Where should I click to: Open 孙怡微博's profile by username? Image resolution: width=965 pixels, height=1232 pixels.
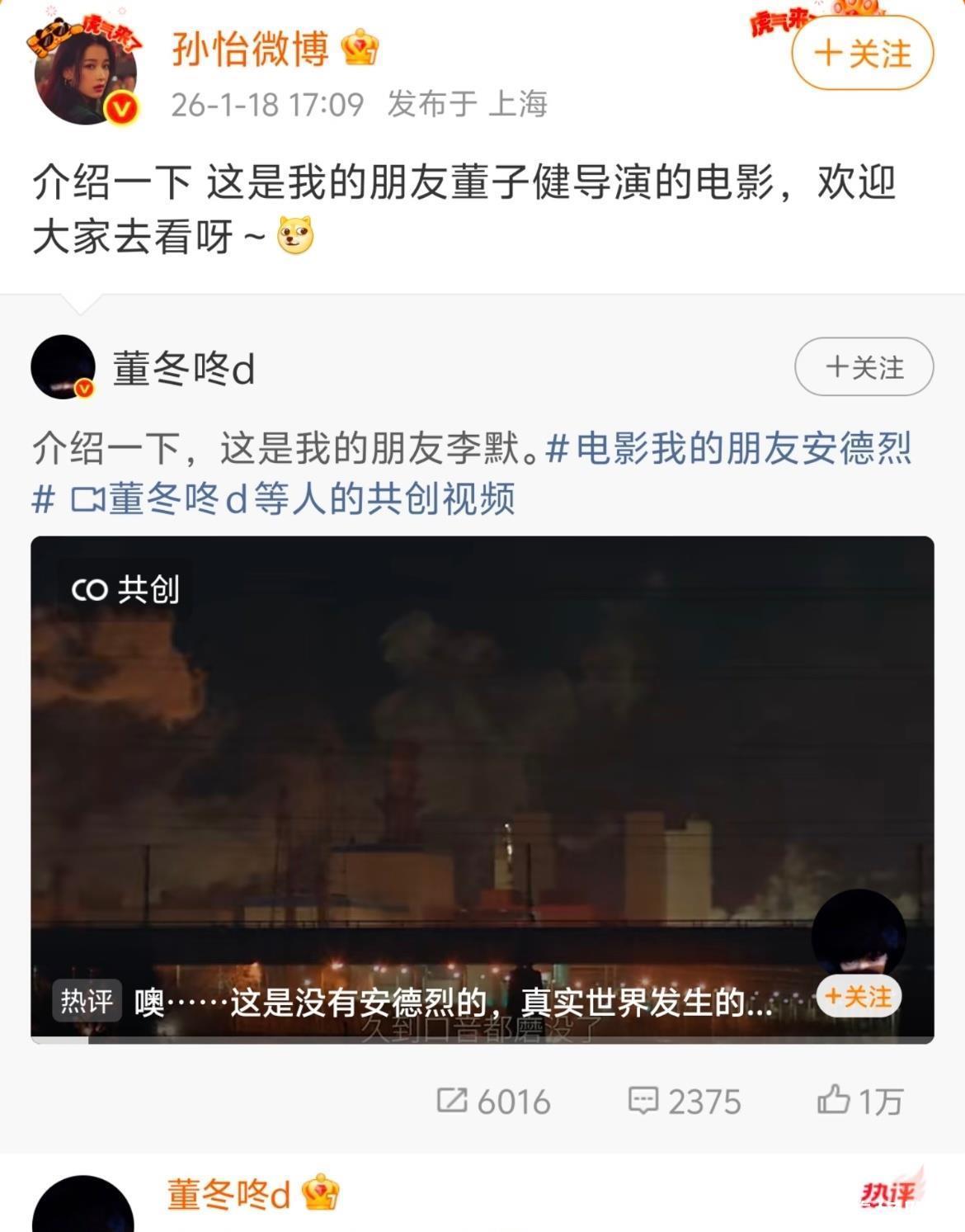point(250,49)
